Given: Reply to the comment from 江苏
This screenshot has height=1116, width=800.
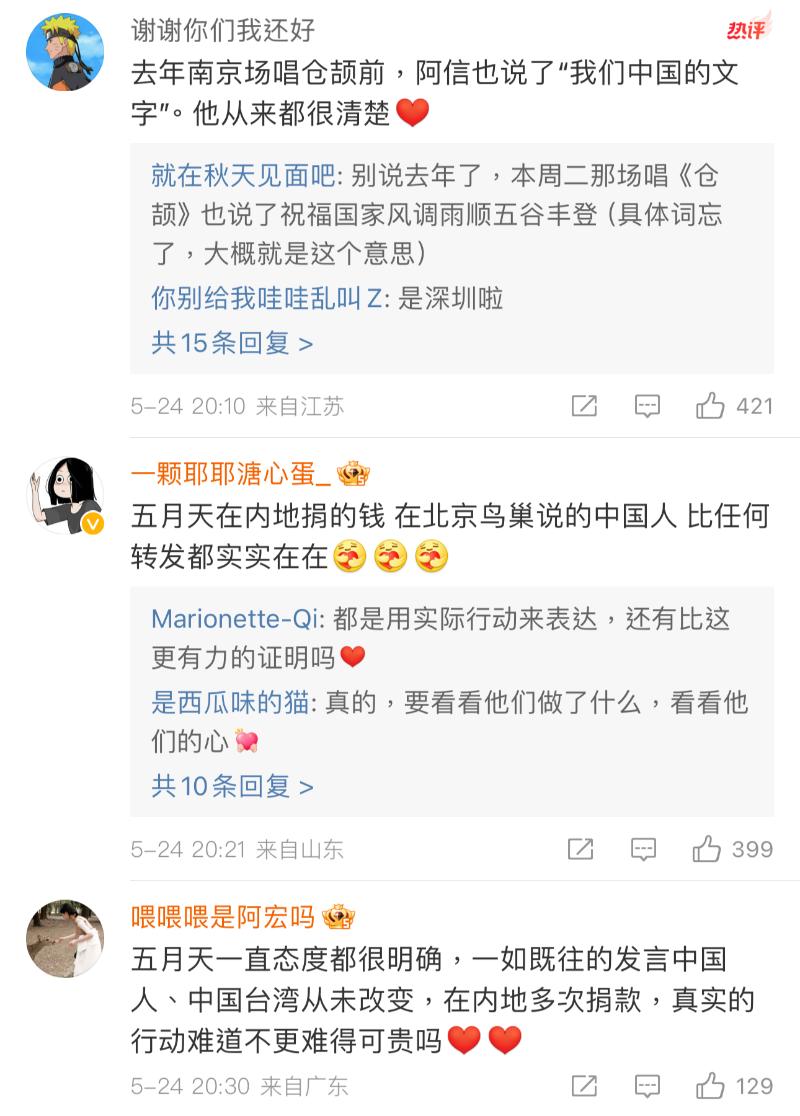Looking at the screenshot, I should (x=647, y=406).
